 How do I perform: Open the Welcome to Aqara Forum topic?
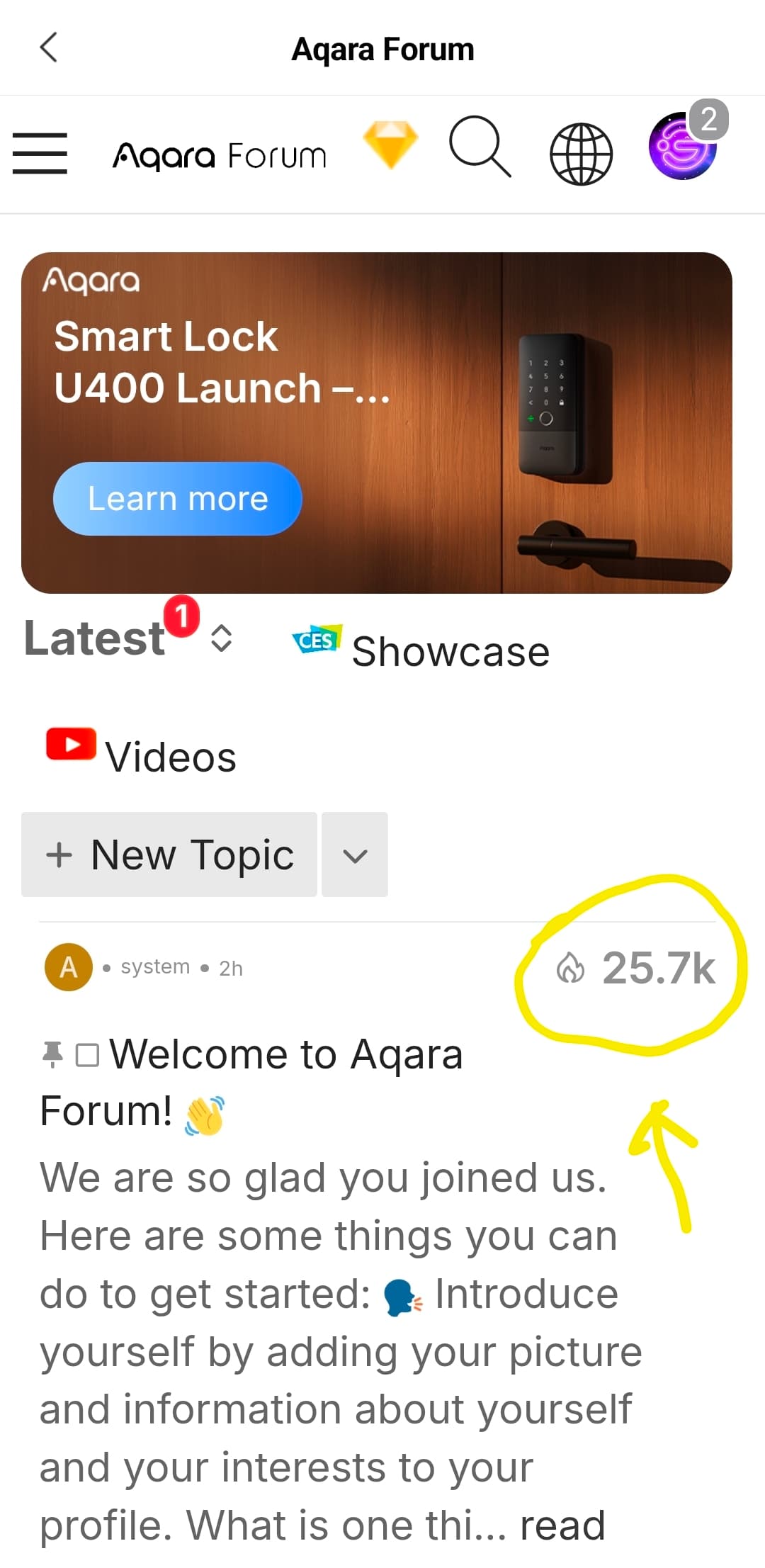pyautogui.click(x=286, y=1054)
